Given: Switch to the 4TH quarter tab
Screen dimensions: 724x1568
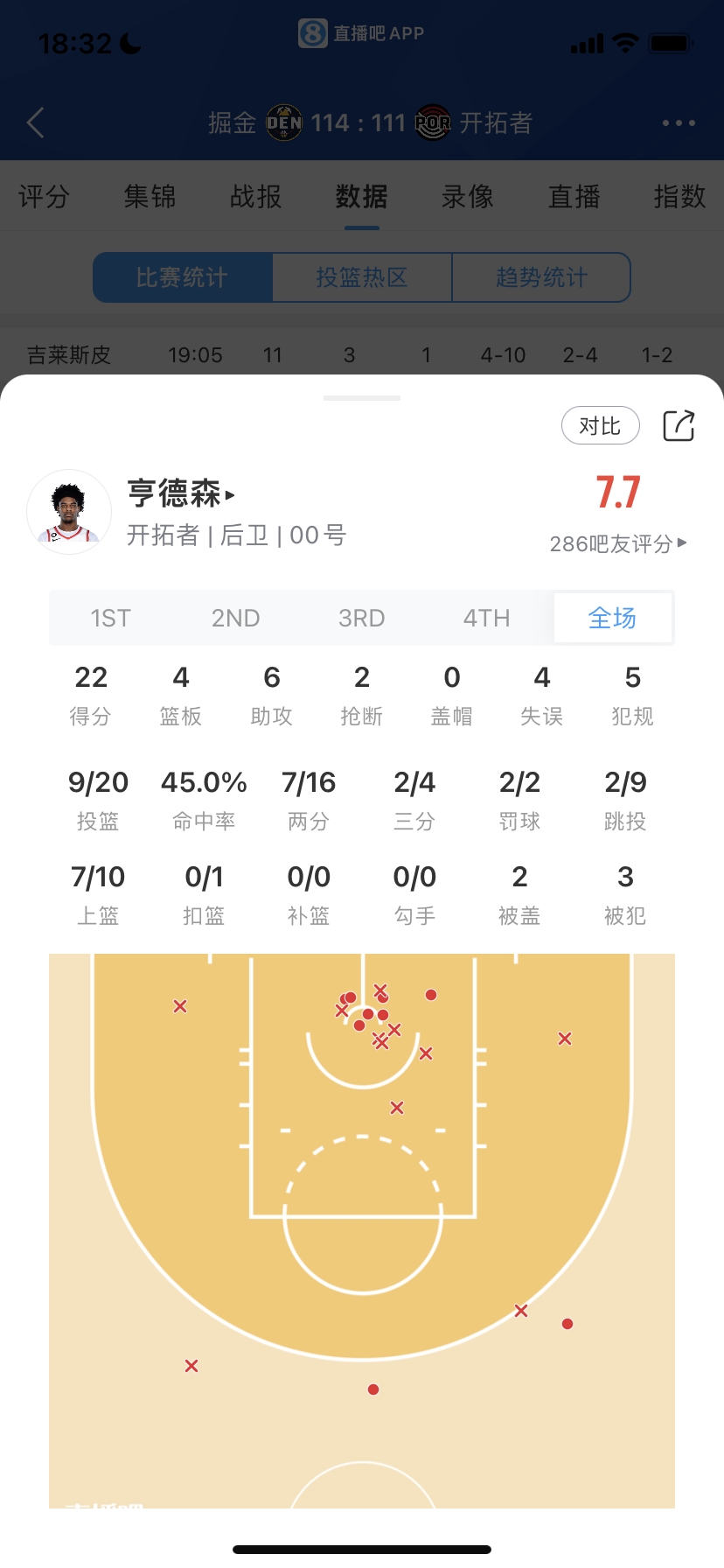Looking at the screenshot, I should (486, 619).
